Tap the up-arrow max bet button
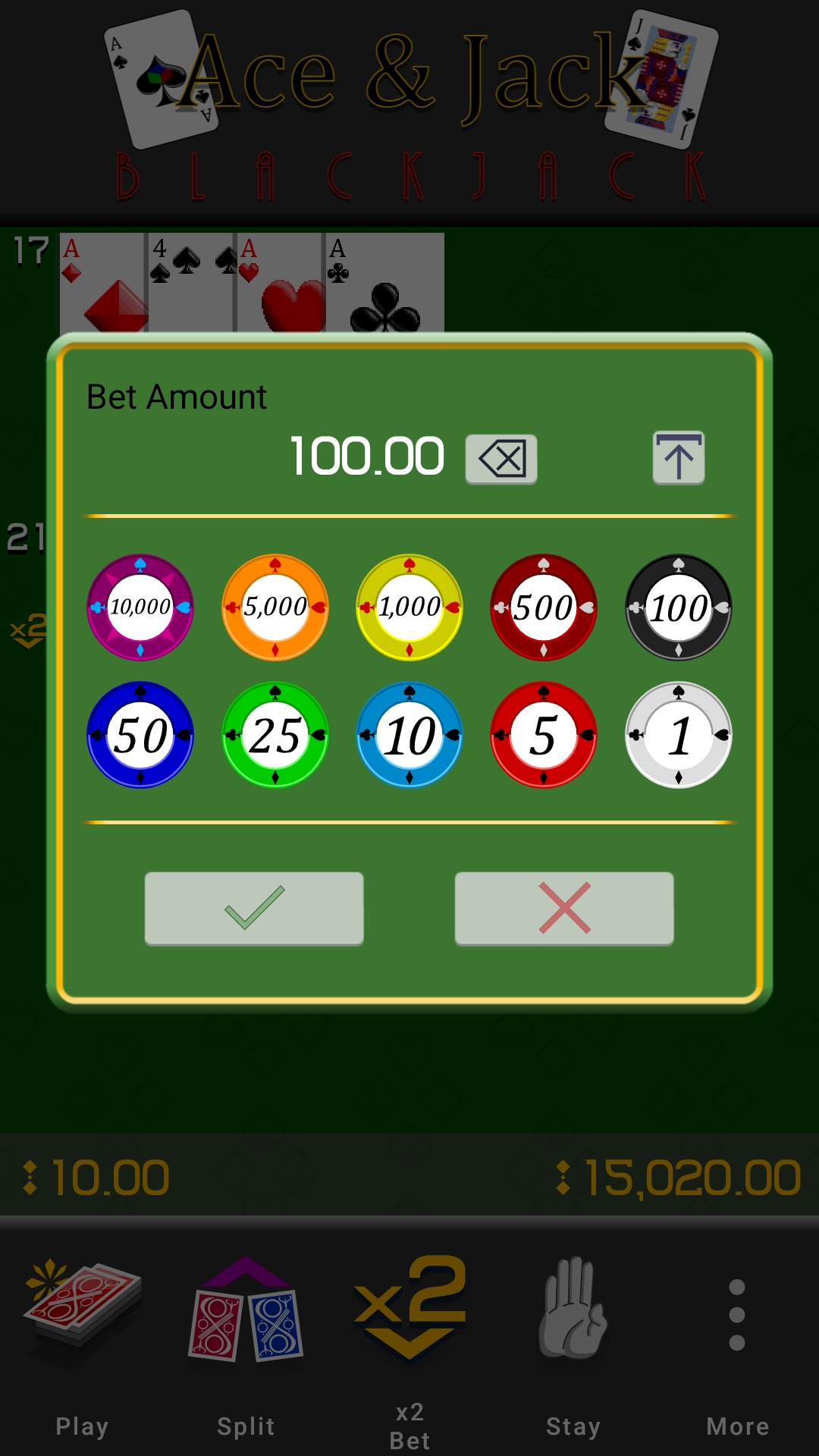This screenshot has height=1456, width=819. point(679,458)
